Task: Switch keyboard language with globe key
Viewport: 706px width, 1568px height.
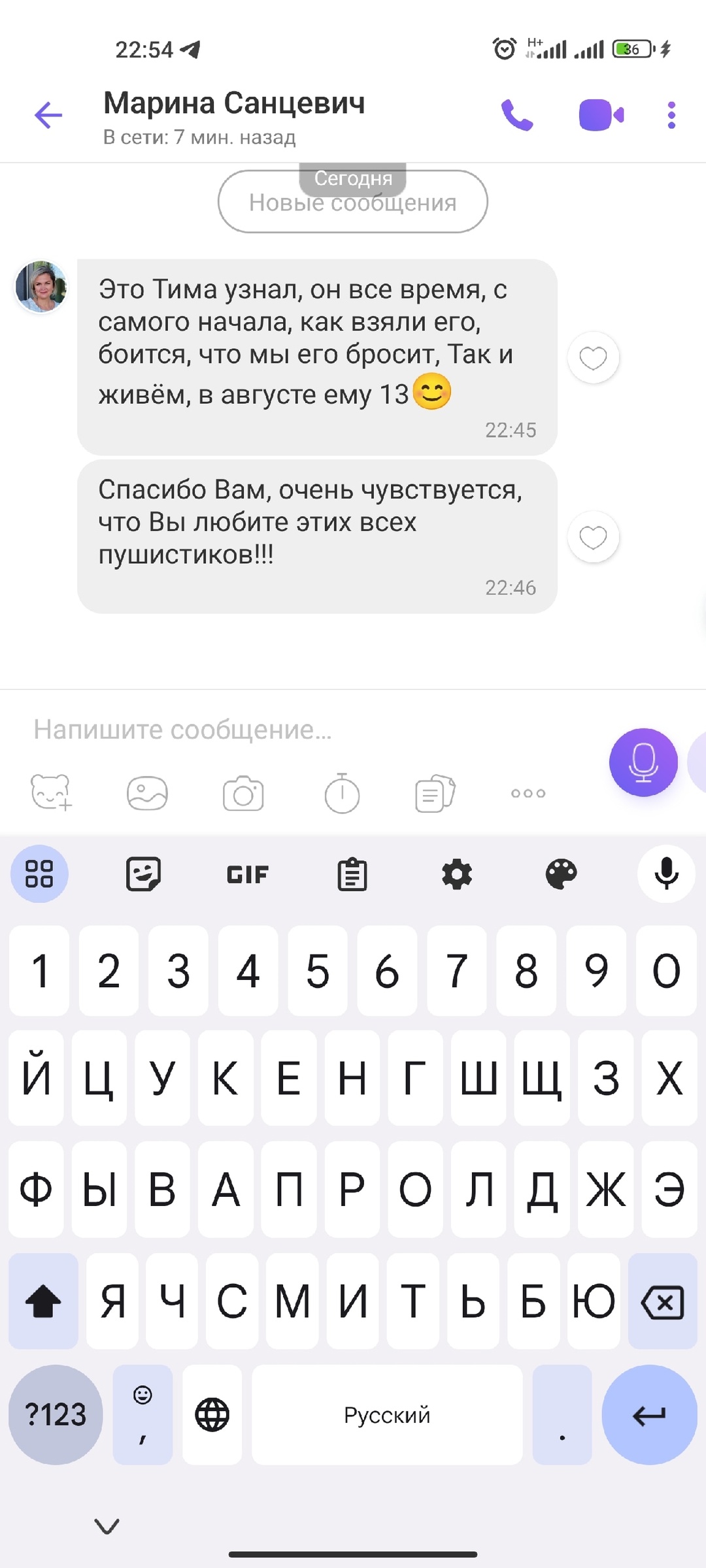Action: (212, 1414)
